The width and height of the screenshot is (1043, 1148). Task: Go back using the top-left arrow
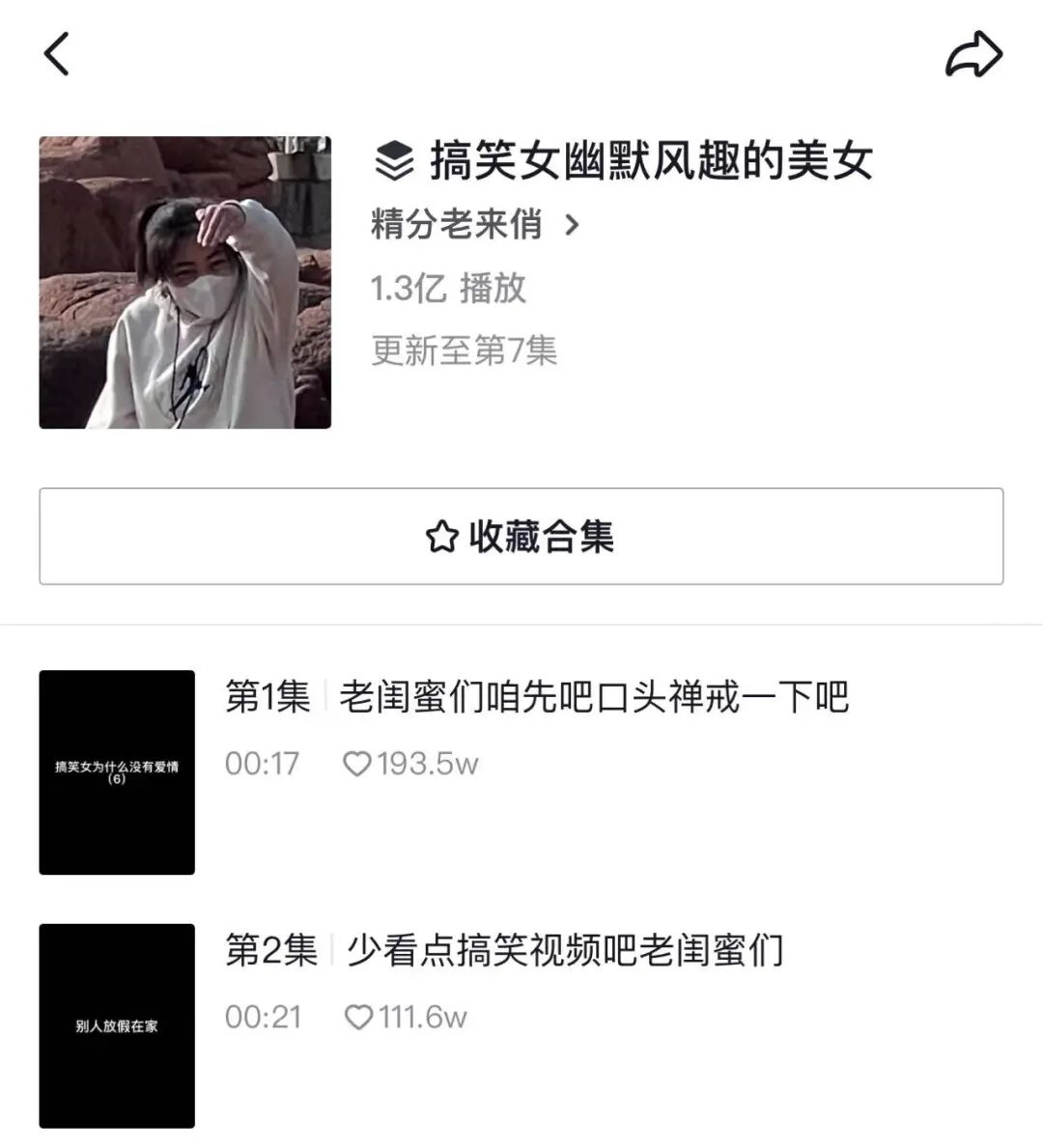coord(57,54)
